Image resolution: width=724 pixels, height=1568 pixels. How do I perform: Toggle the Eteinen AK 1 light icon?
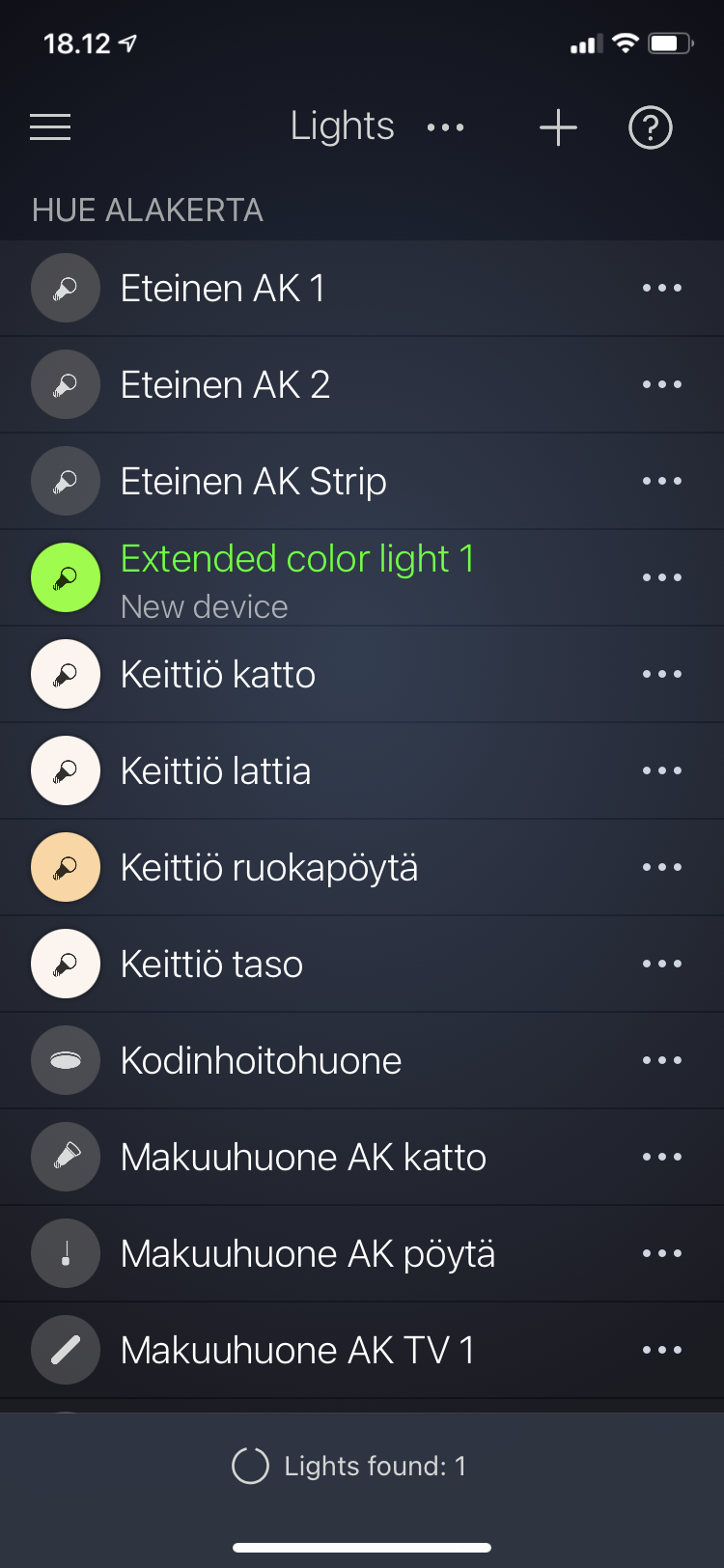66,288
